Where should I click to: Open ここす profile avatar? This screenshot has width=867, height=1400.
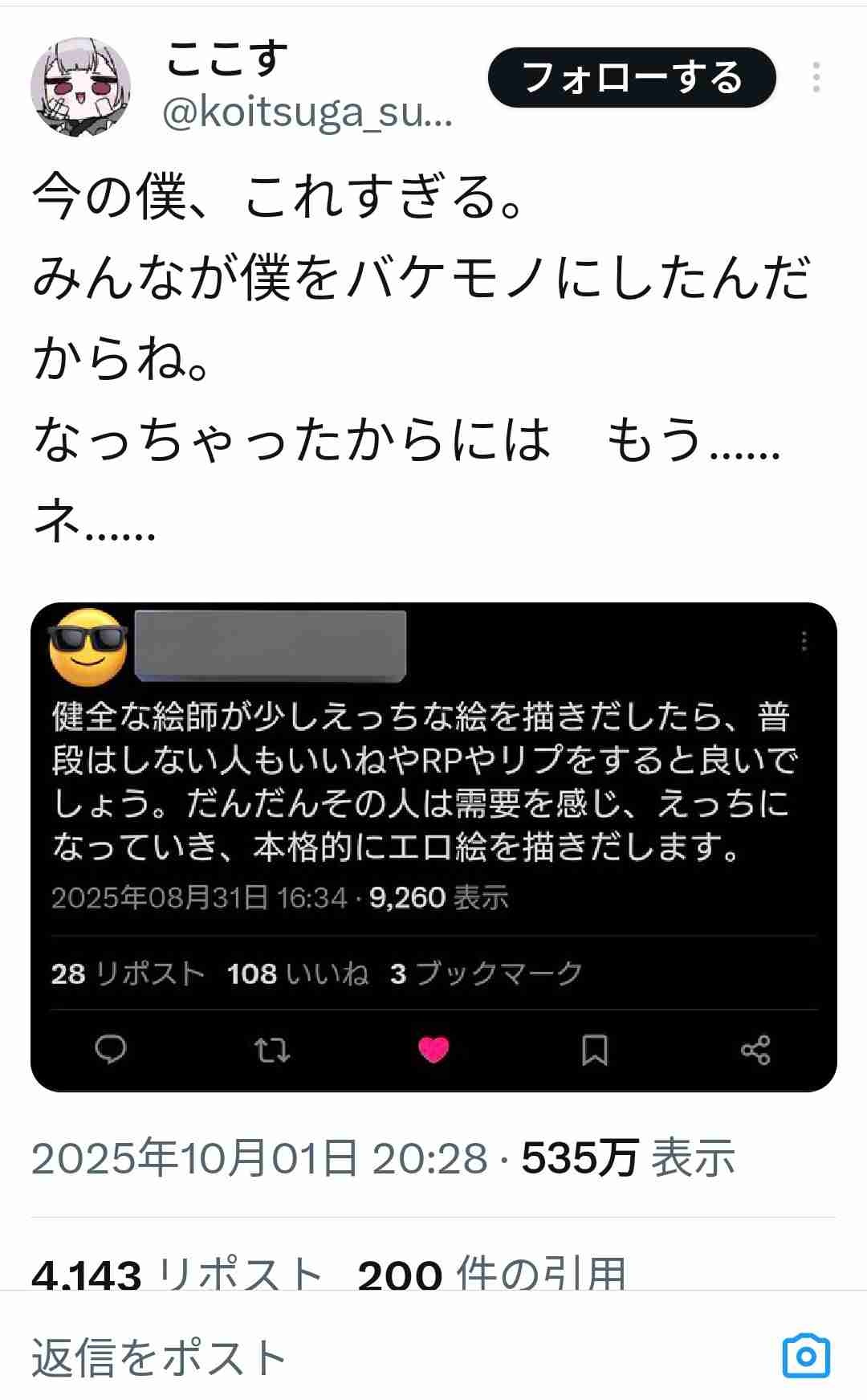80,86
